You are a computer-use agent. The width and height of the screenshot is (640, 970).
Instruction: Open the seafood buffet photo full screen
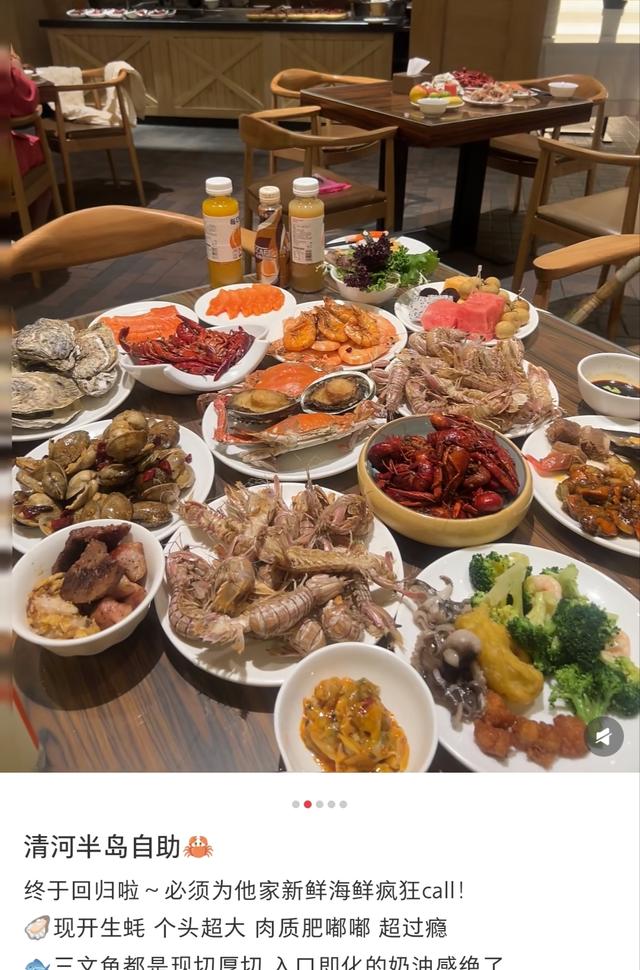point(320,400)
